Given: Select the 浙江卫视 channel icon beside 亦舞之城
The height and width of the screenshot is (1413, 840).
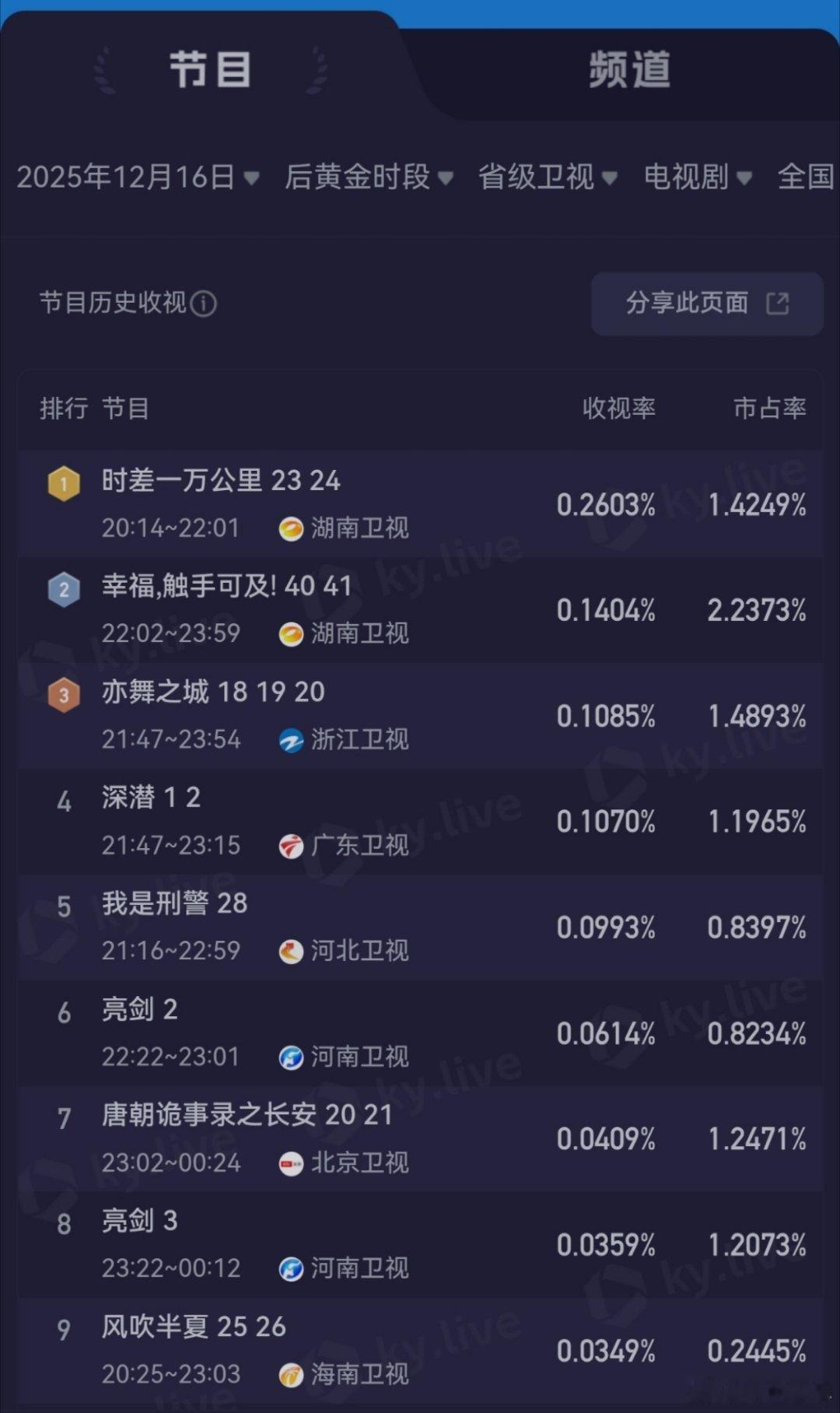Looking at the screenshot, I should (x=292, y=740).
